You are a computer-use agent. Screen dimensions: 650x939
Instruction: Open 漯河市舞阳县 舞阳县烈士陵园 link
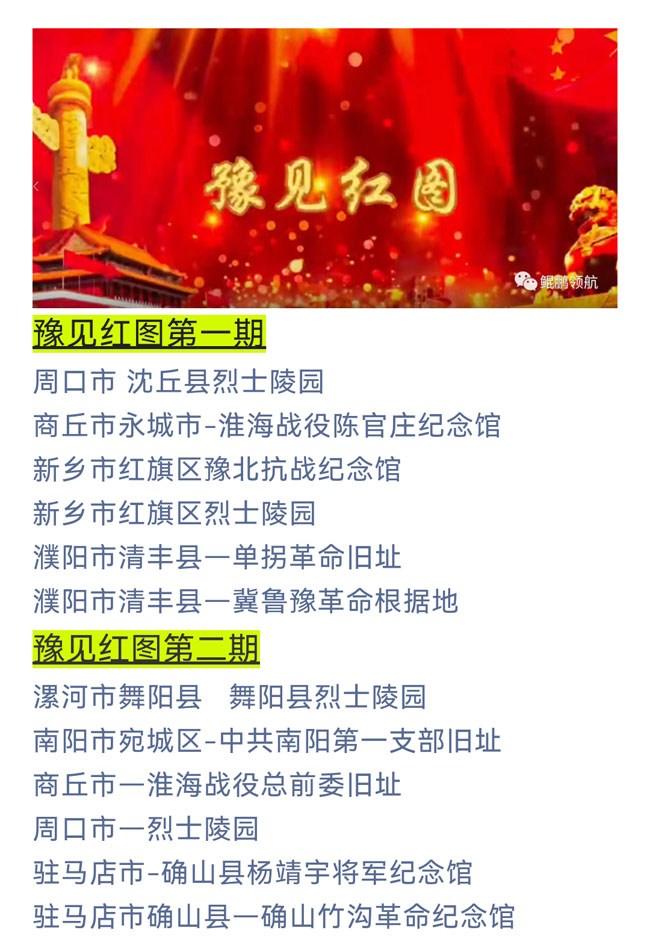(229, 697)
